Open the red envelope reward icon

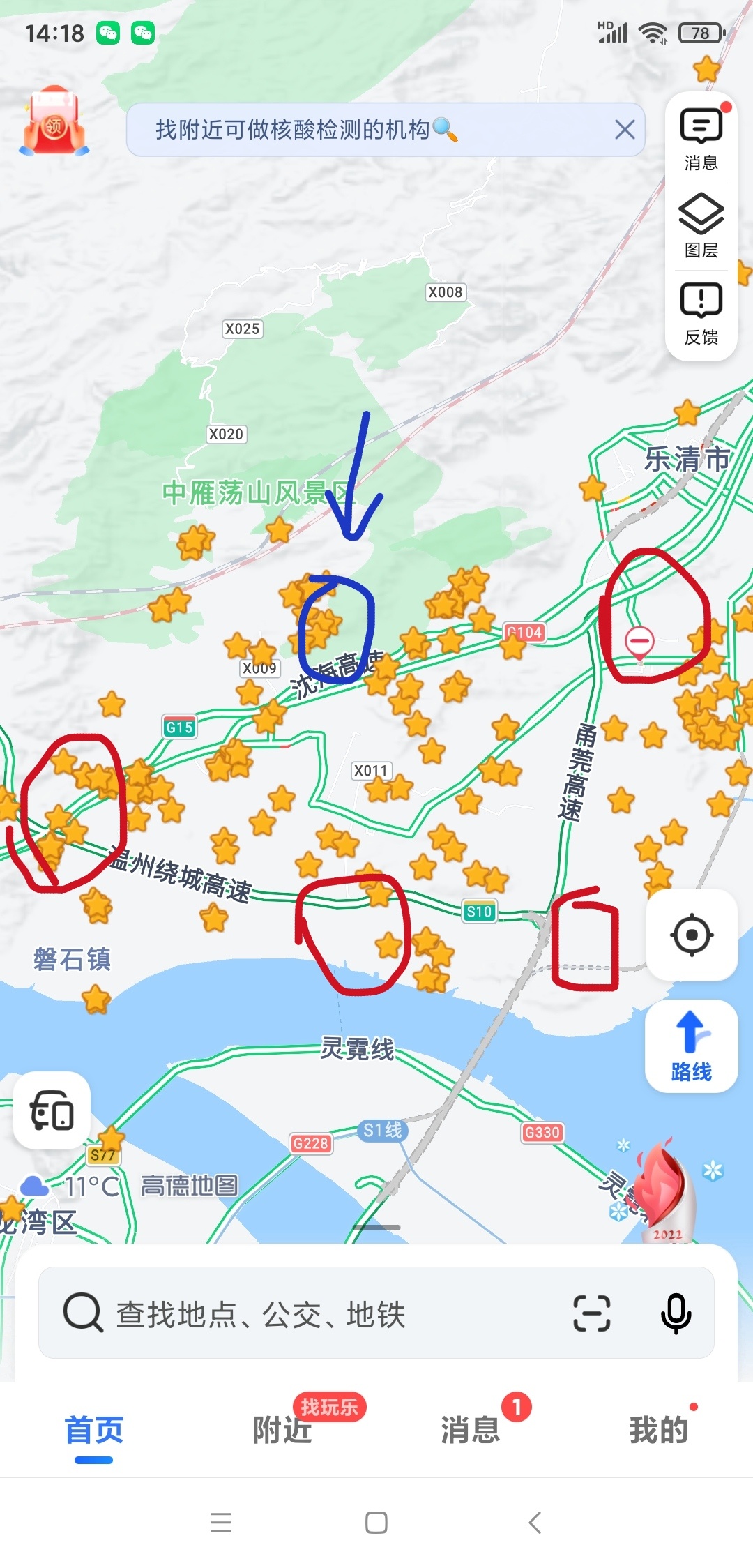(x=54, y=121)
